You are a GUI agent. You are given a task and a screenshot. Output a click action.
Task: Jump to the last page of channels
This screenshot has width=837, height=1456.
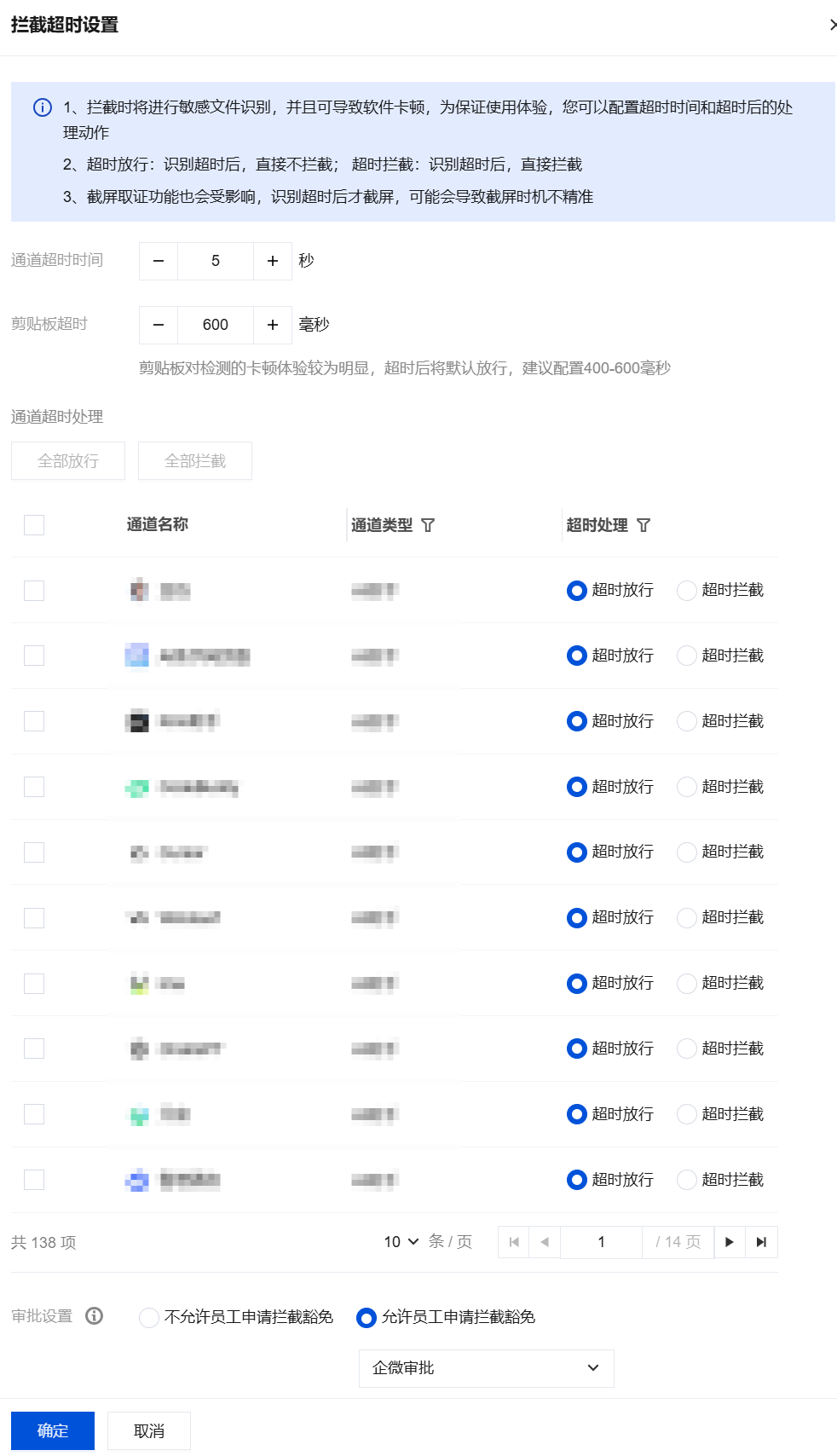coord(761,1242)
